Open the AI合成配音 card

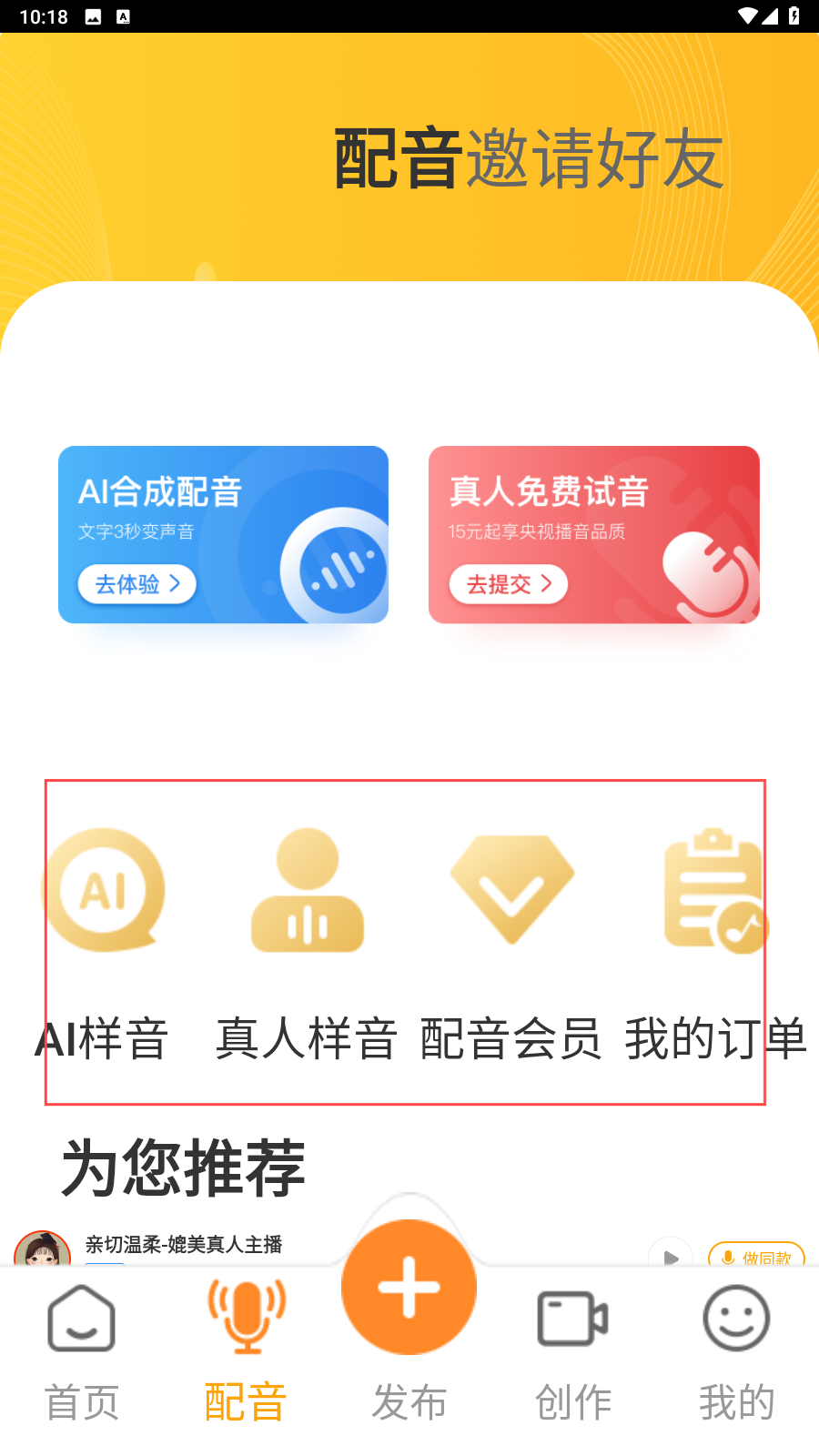click(x=223, y=510)
